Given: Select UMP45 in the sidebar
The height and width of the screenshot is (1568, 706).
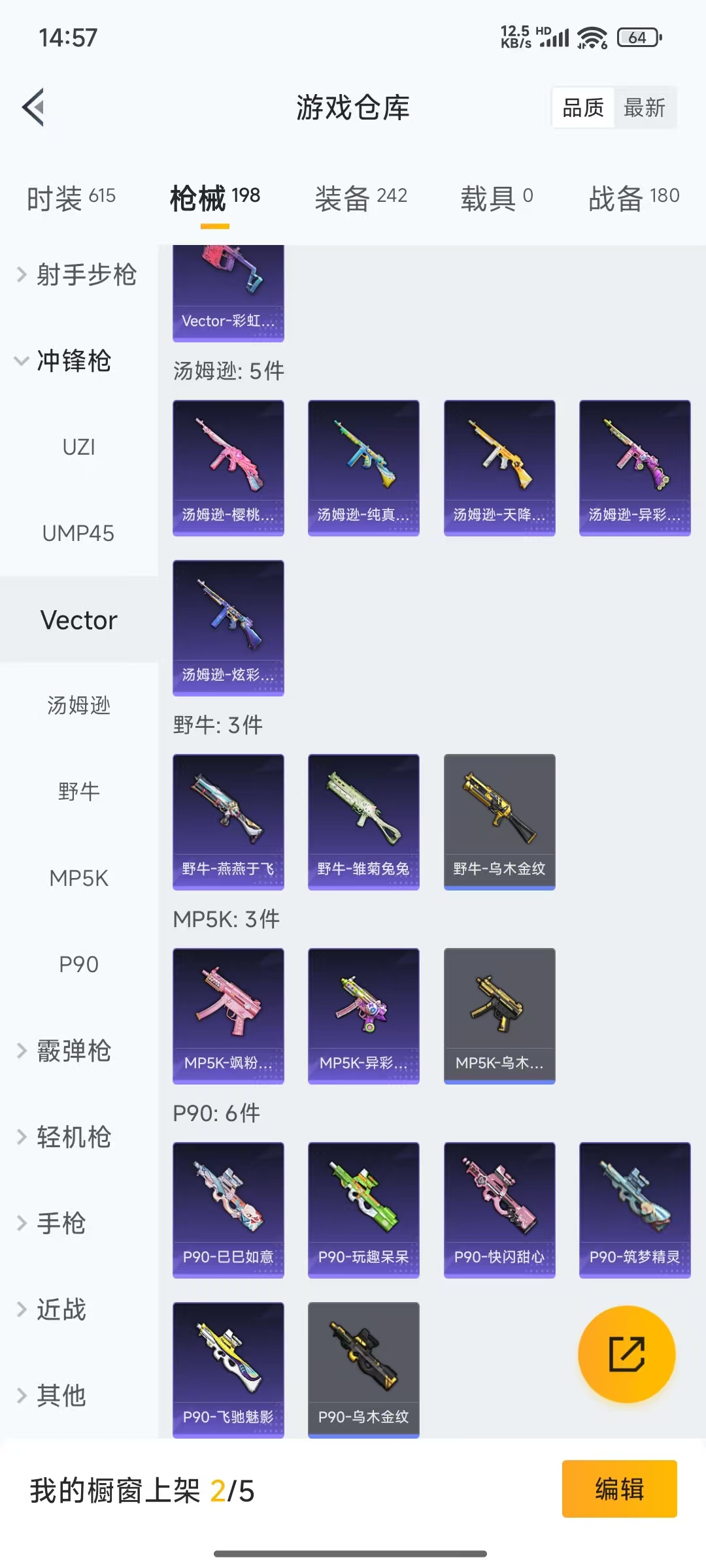Looking at the screenshot, I should coord(78,534).
